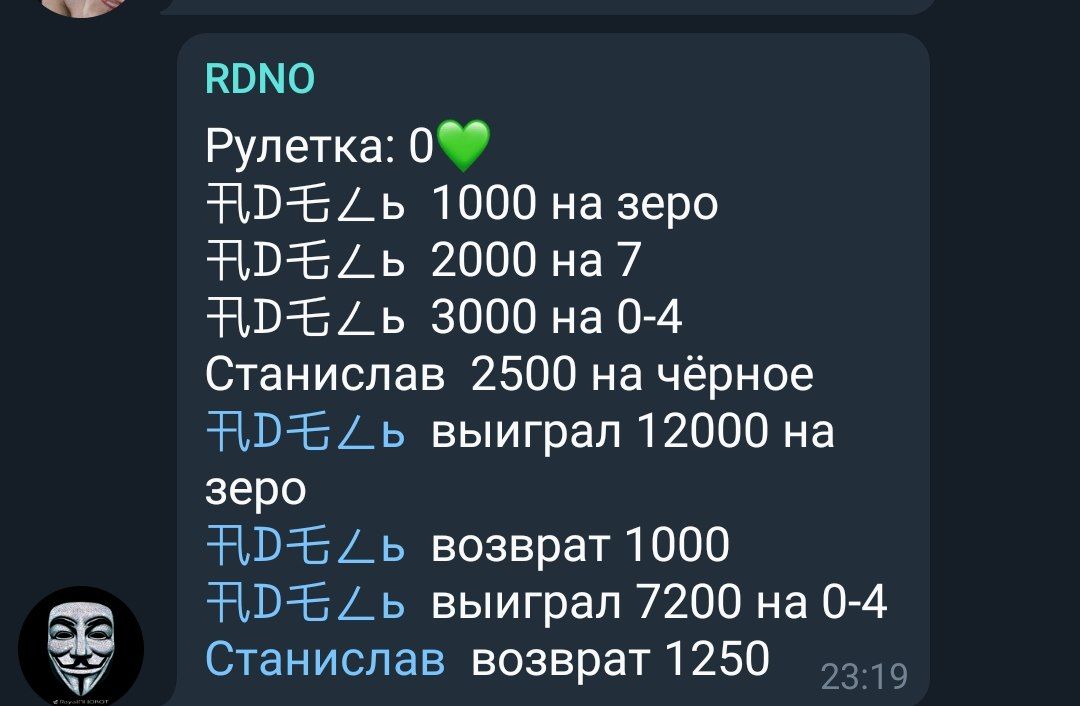This screenshot has width=1080, height=706.
Task: Open the blue mention before 'выиграл 12000'
Action: tap(305, 433)
